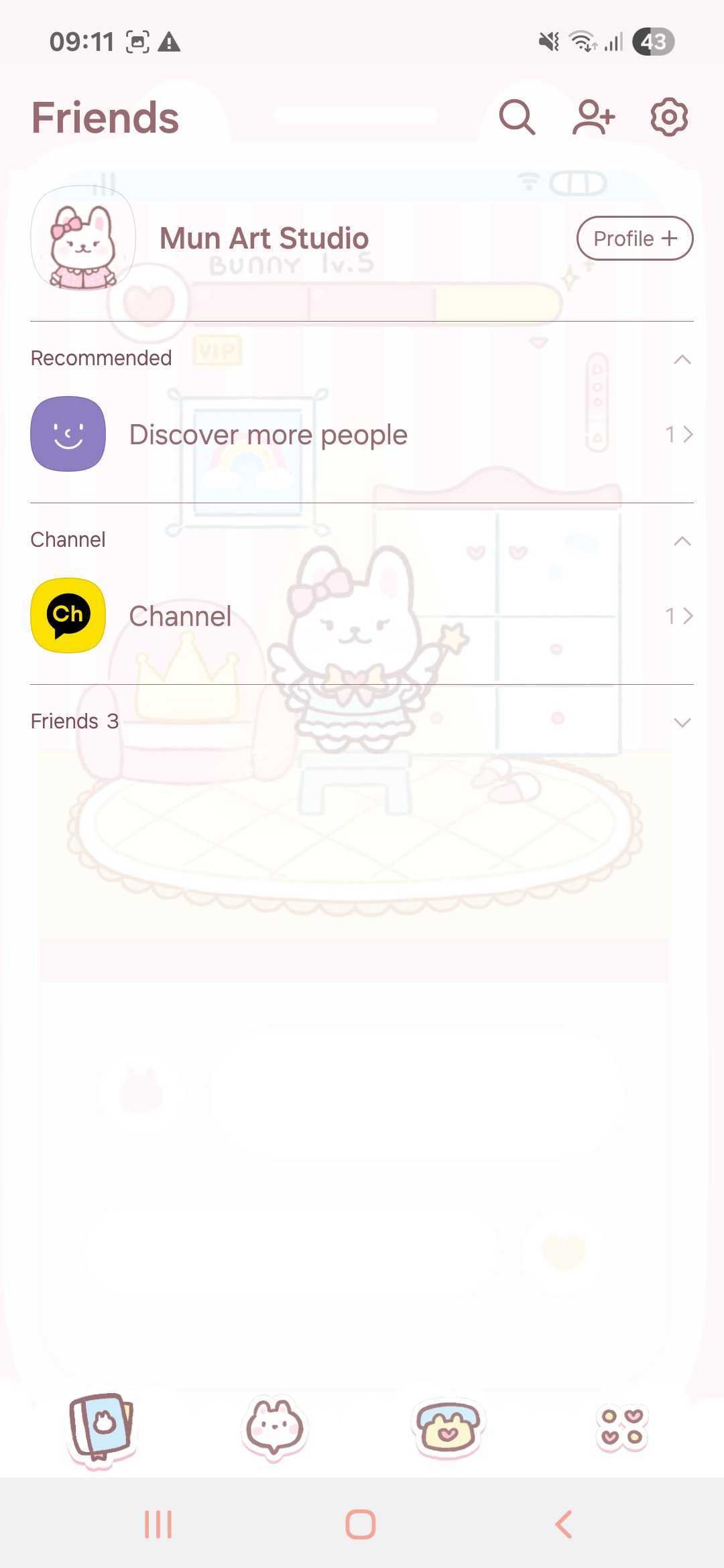Tap the Profile + button

point(634,239)
